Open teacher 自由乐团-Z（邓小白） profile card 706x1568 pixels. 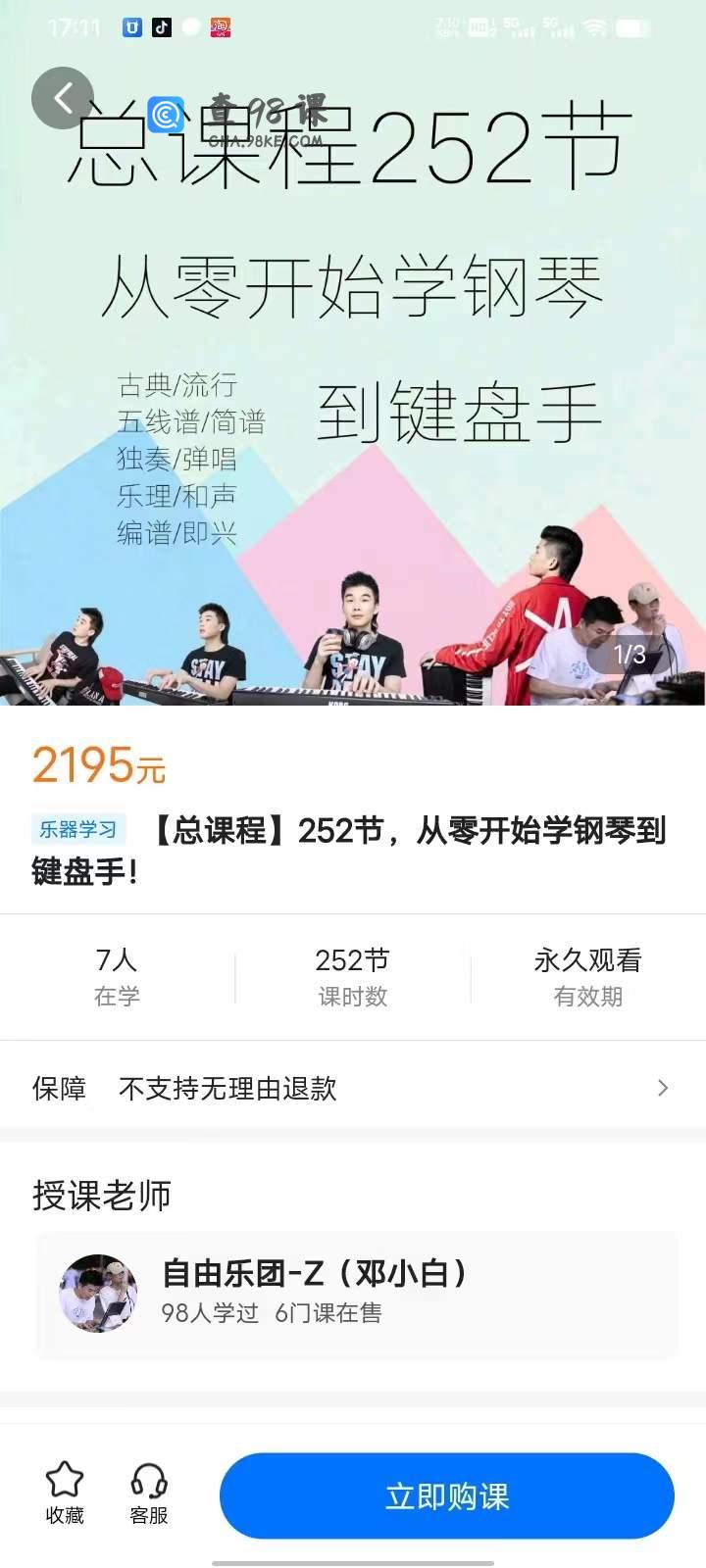pyautogui.click(x=355, y=1294)
